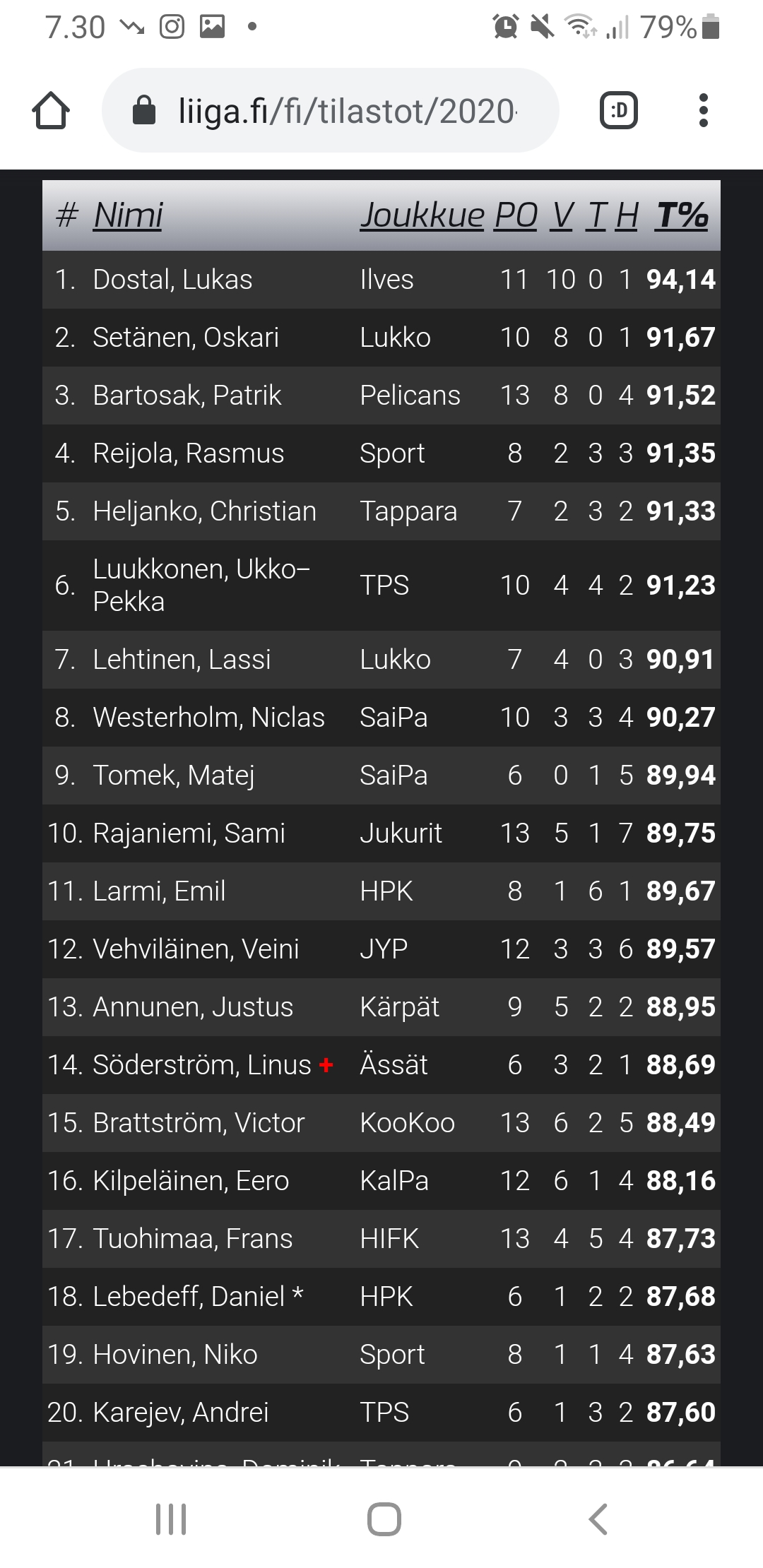The image size is (763, 1568).
Task: Sort the table by Joukkue
Action: 422,215
